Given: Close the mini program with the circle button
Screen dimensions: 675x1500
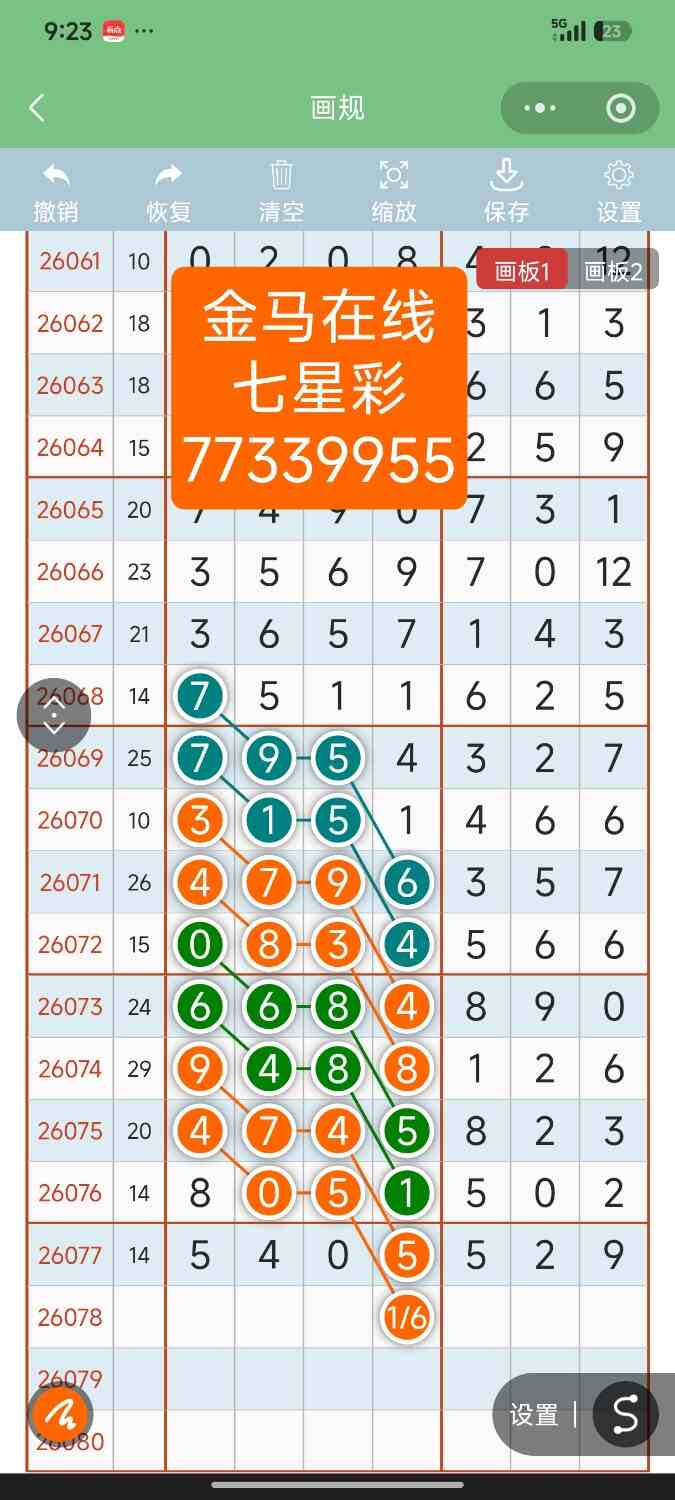Looking at the screenshot, I should 621,108.
